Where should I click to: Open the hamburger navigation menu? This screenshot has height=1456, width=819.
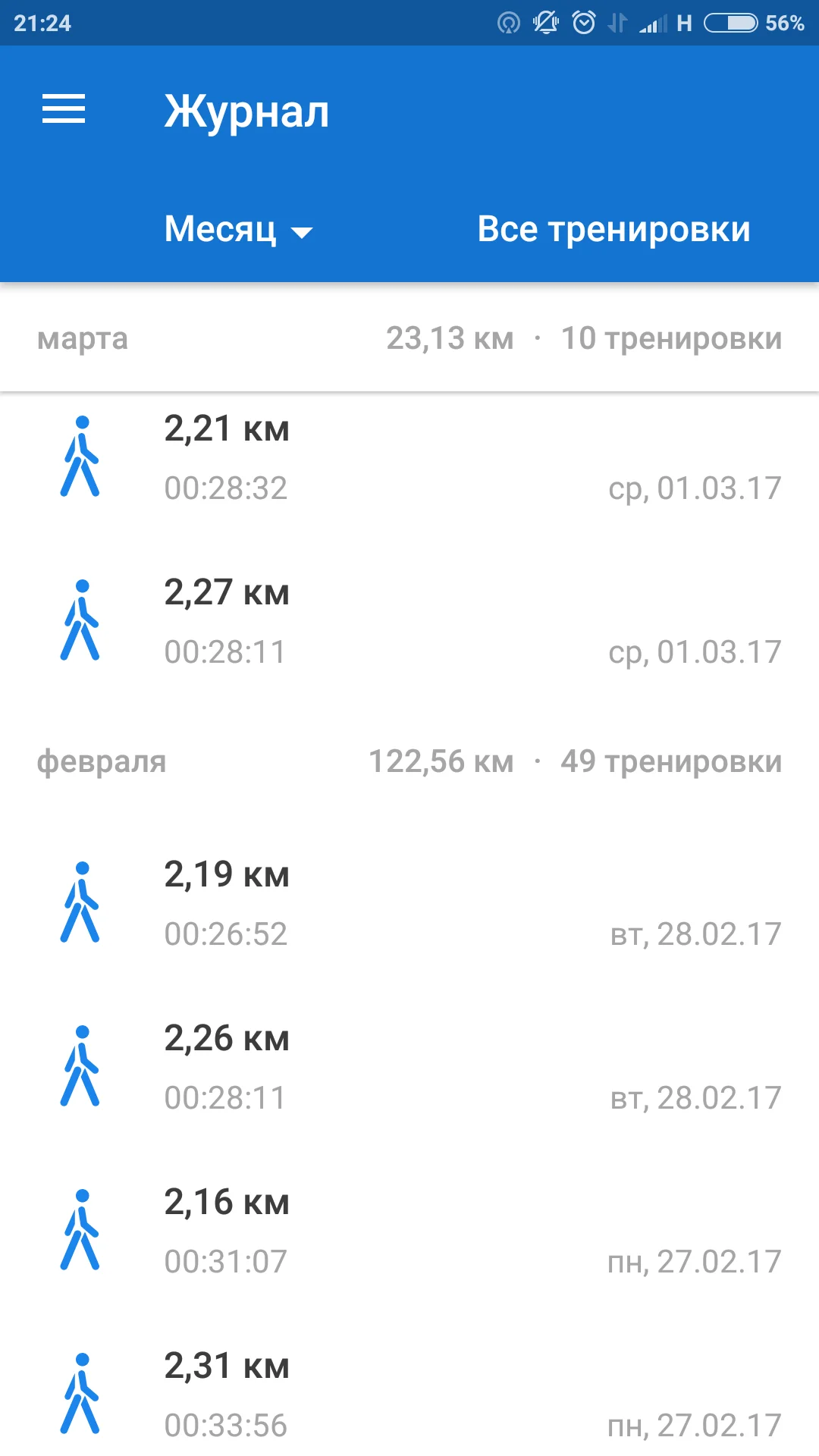click(x=64, y=109)
